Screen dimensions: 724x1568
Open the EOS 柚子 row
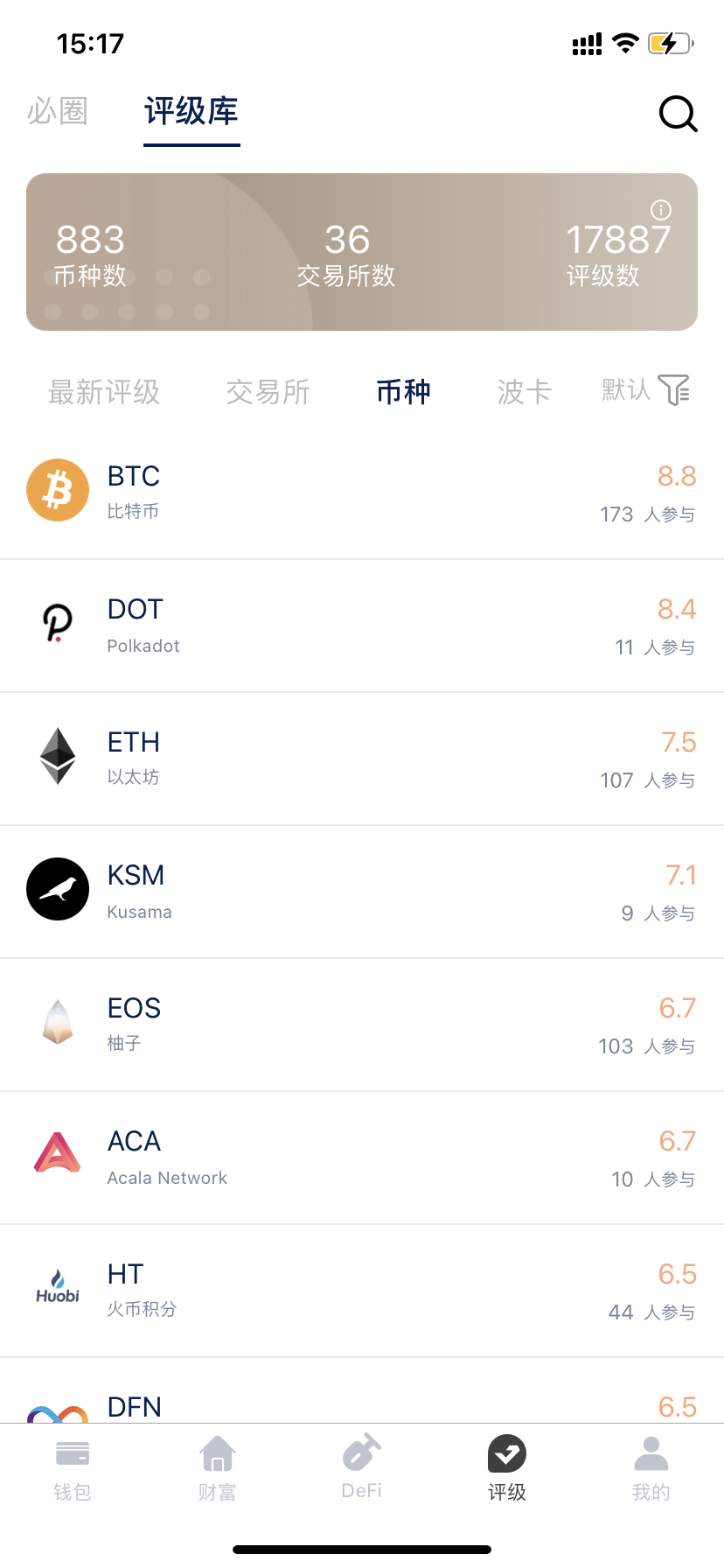click(362, 1025)
